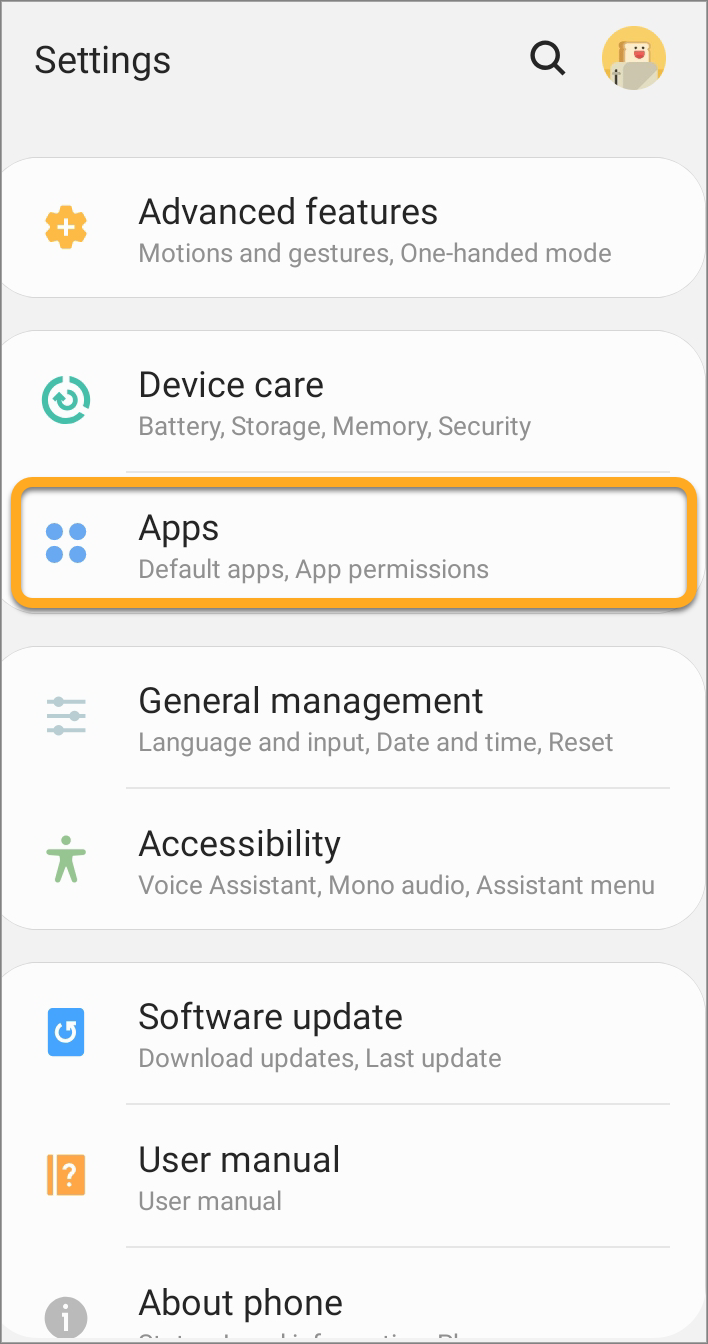Search the settings
The height and width of the screenshot is (1344, 708).
[547, 59]
